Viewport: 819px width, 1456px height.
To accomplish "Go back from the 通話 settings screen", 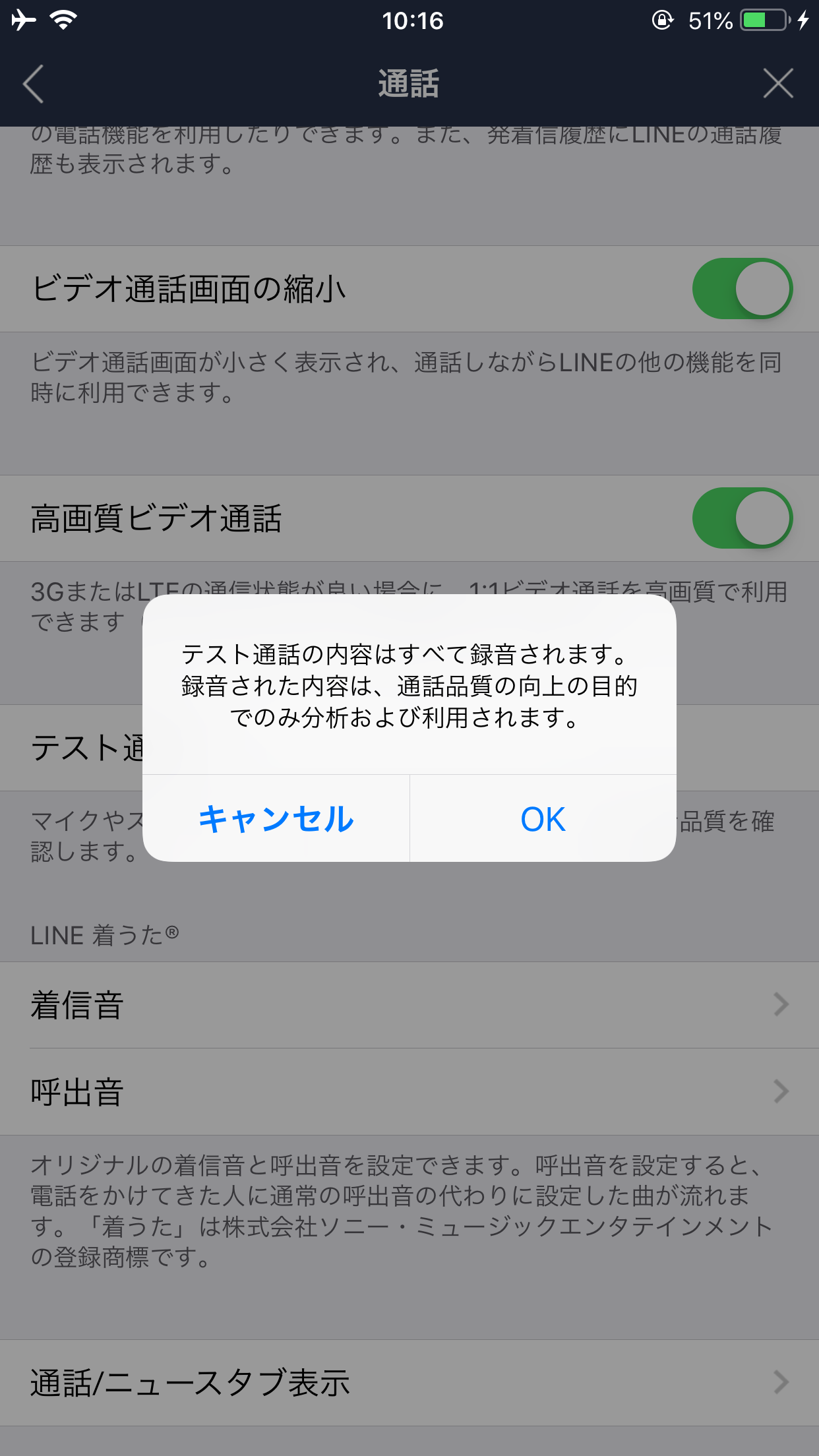I will [33, 84].
